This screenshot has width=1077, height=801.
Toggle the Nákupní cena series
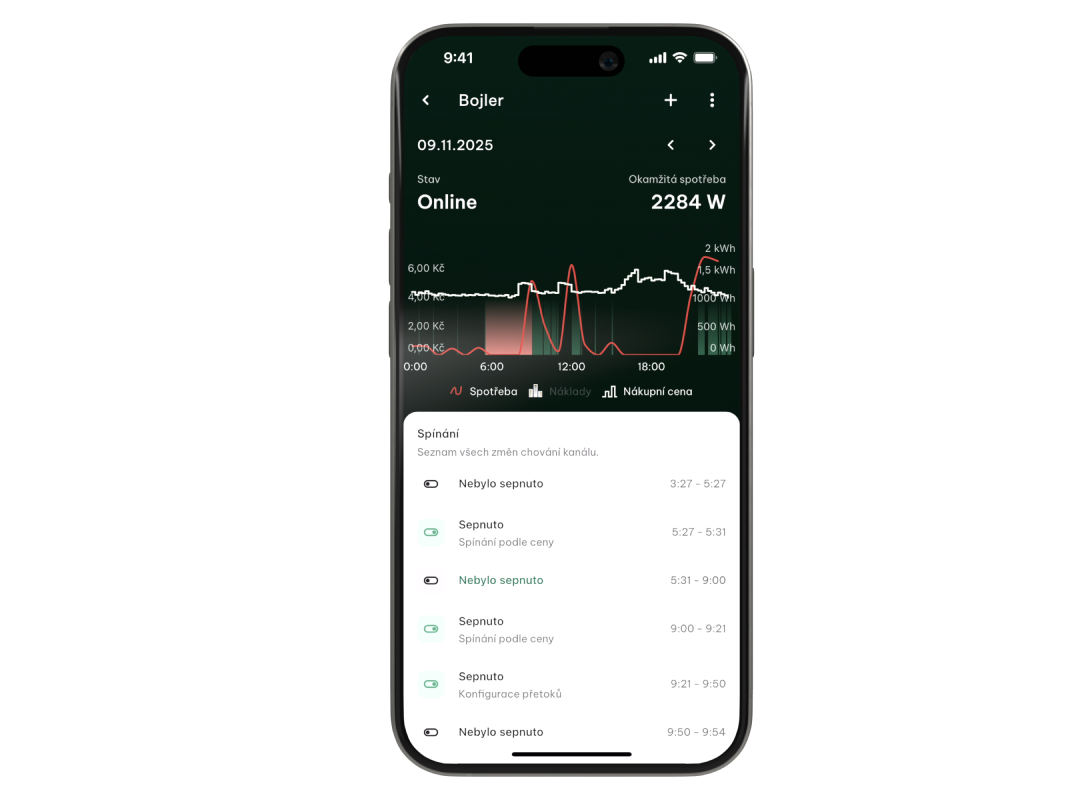(x=647, y=392)
